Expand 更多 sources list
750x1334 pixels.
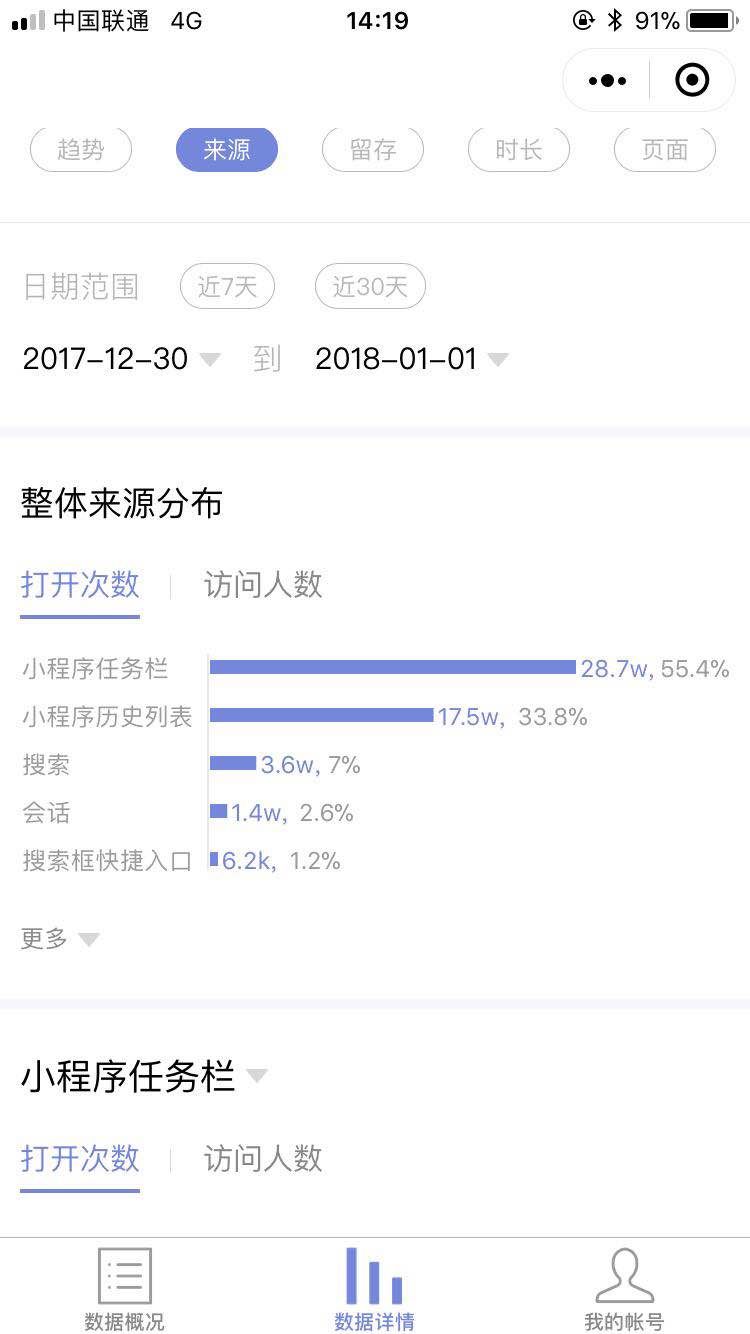click(60, 939)
